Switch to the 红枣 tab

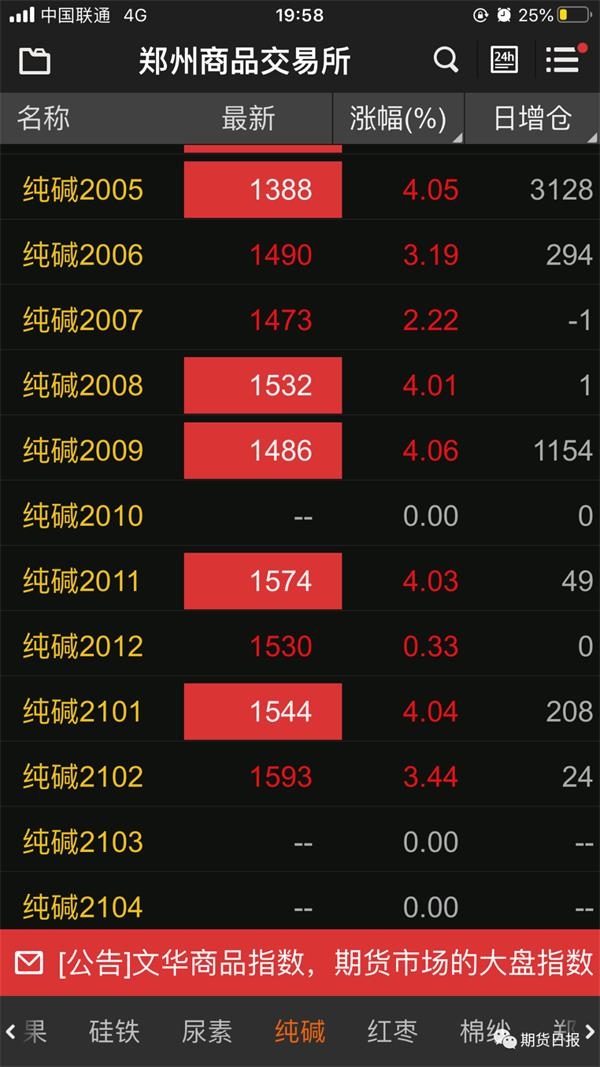click(393, 1032)
